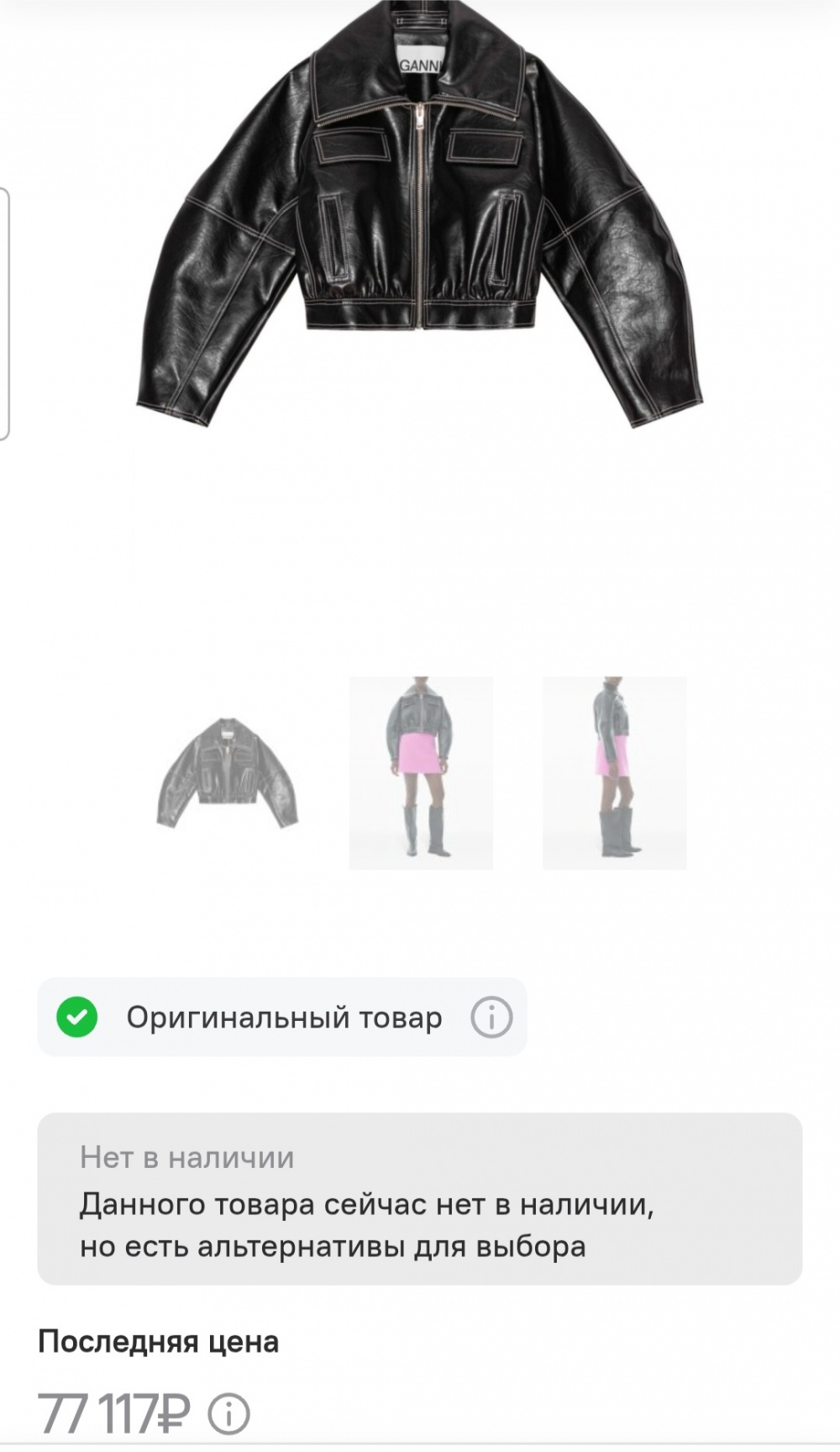Open the main jacket product image
Image resolution: width=840 pixels, height=1452 pixels.
(x=420, y=218)
